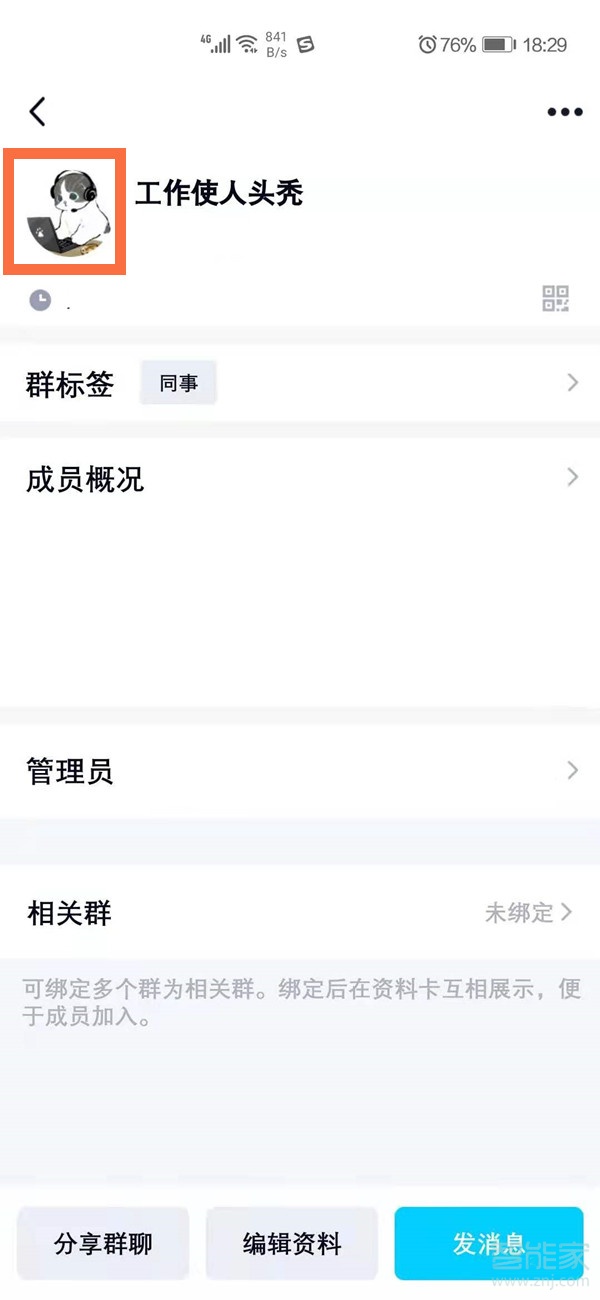
Task: Show the group QR code
Action: click(x=555, y=298)
